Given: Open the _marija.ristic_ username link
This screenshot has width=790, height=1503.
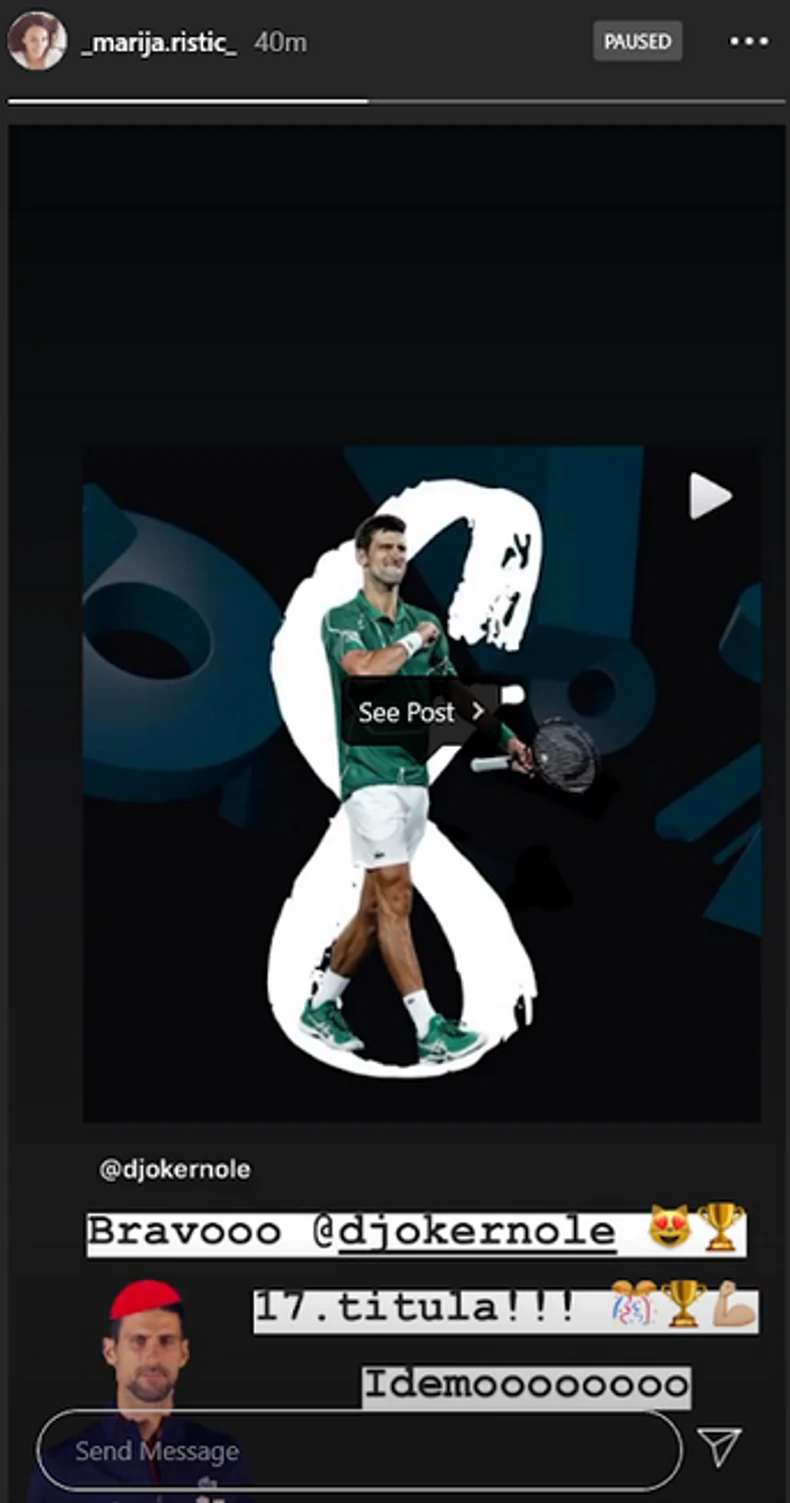Looking at the screenshot, I should [x=159, y=42].
